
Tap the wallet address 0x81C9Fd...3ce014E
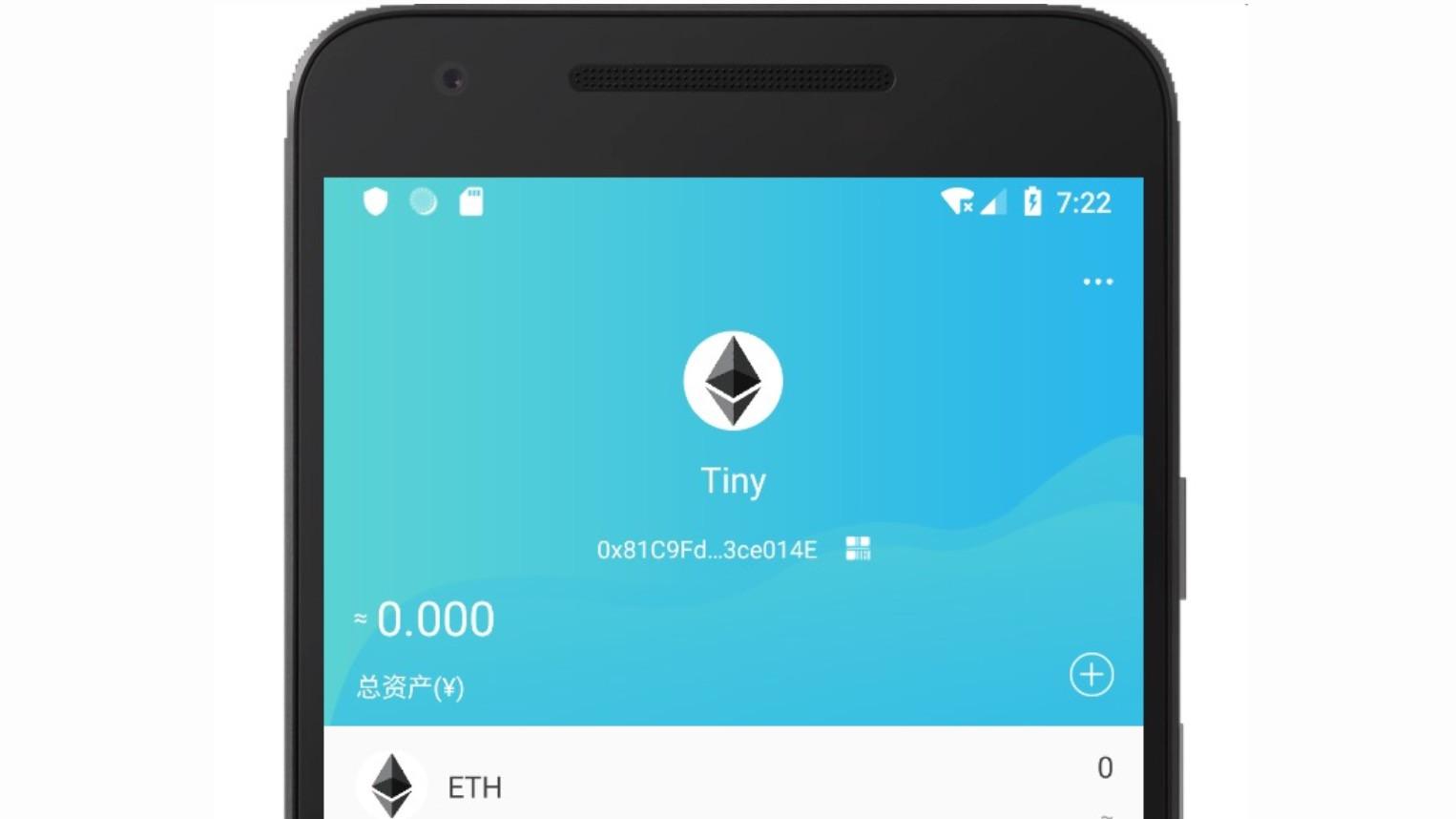(x=706, y=550)
